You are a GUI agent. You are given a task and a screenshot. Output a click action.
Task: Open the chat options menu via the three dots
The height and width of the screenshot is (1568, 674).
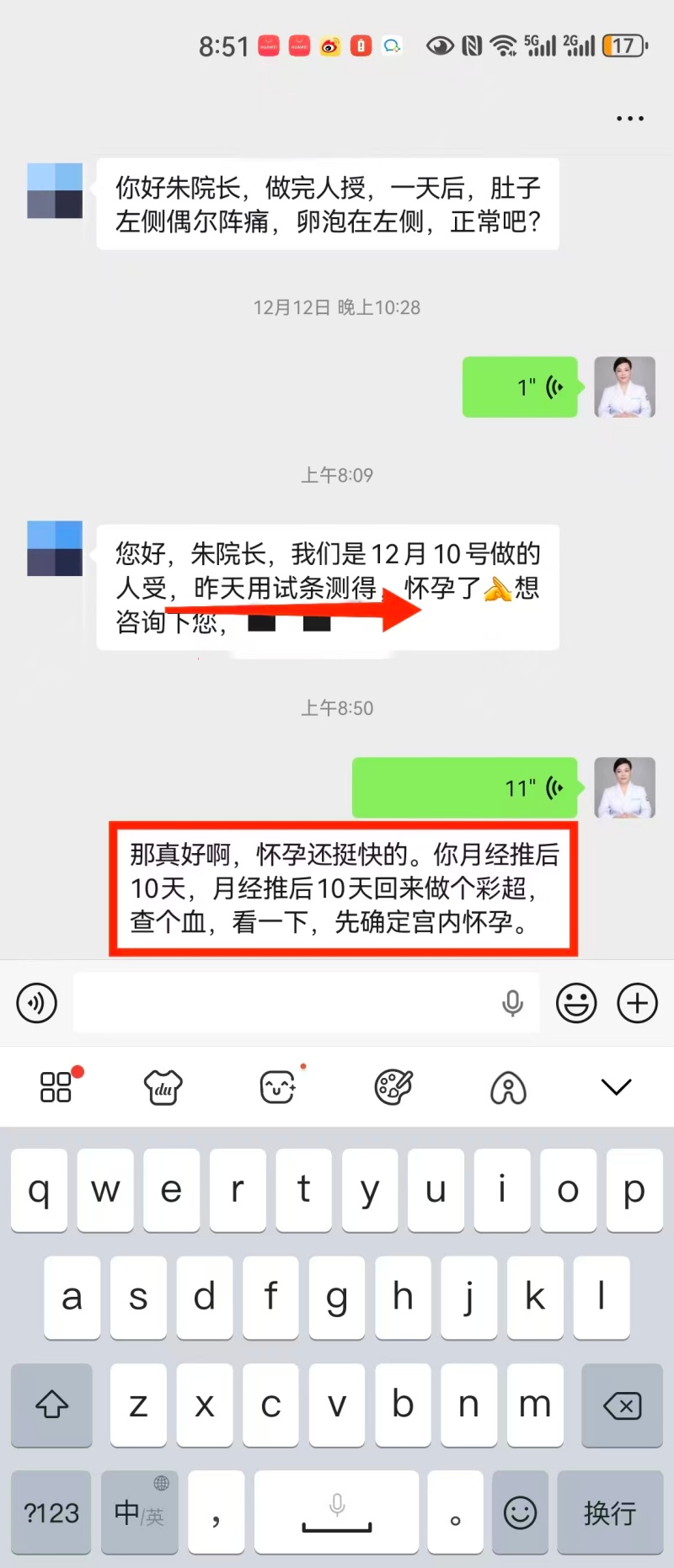click(x=629, y=118)
